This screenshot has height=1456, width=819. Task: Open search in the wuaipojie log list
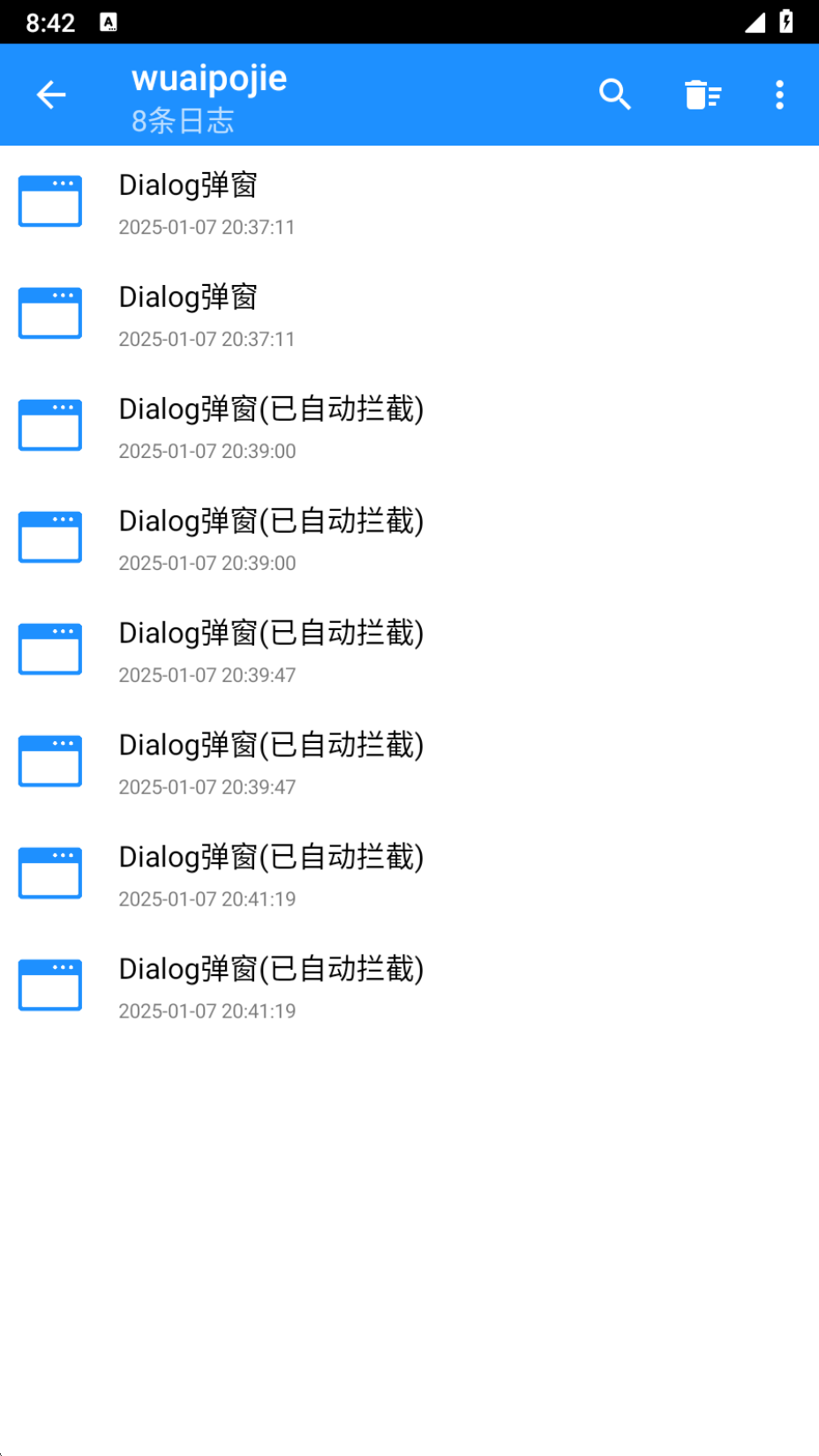click(x=614, y=94)
